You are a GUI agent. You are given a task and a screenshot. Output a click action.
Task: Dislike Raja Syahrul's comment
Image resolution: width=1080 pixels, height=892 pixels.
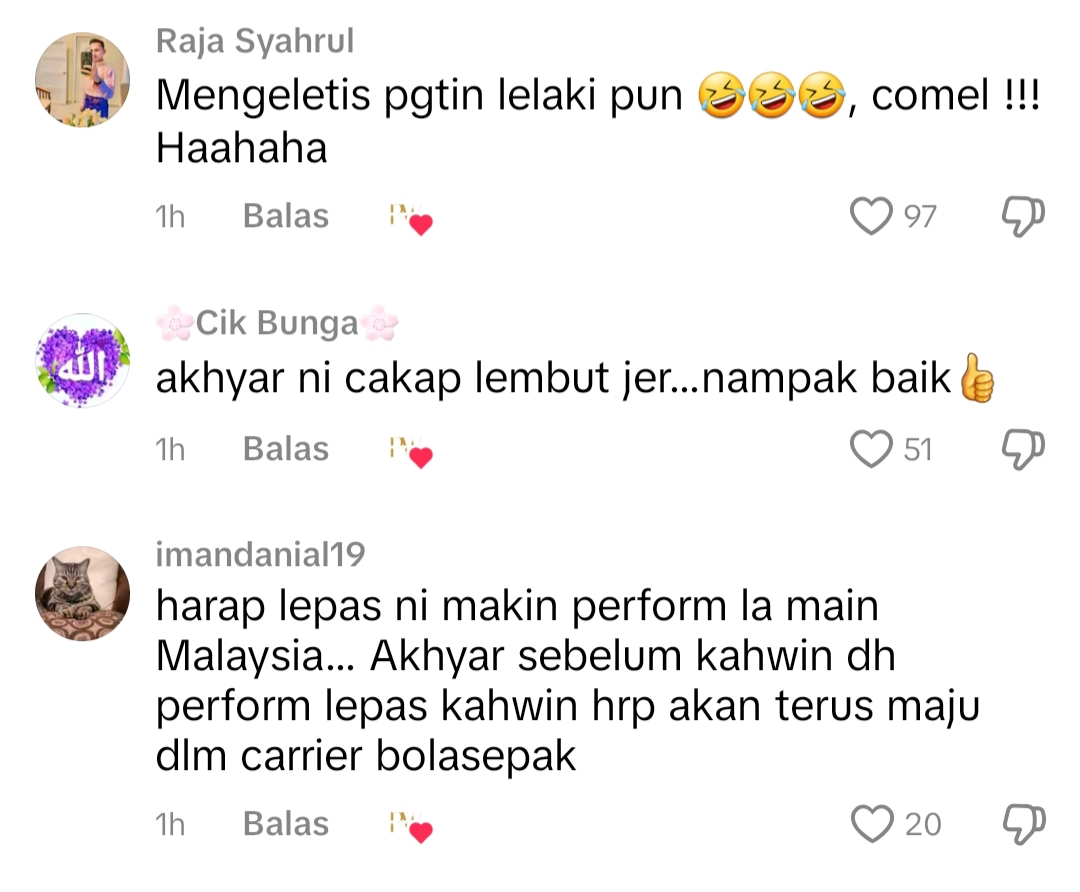coord(1023,216)
